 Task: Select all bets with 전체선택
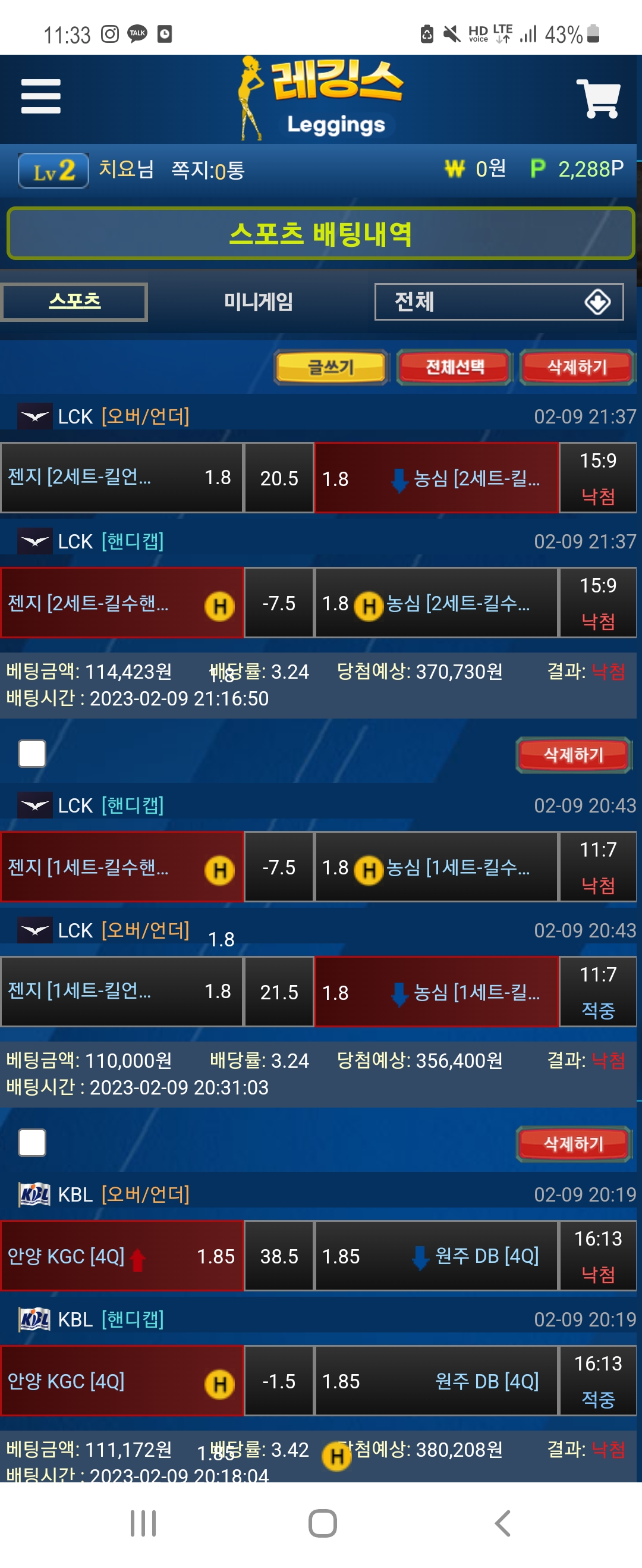coord(455,367)
